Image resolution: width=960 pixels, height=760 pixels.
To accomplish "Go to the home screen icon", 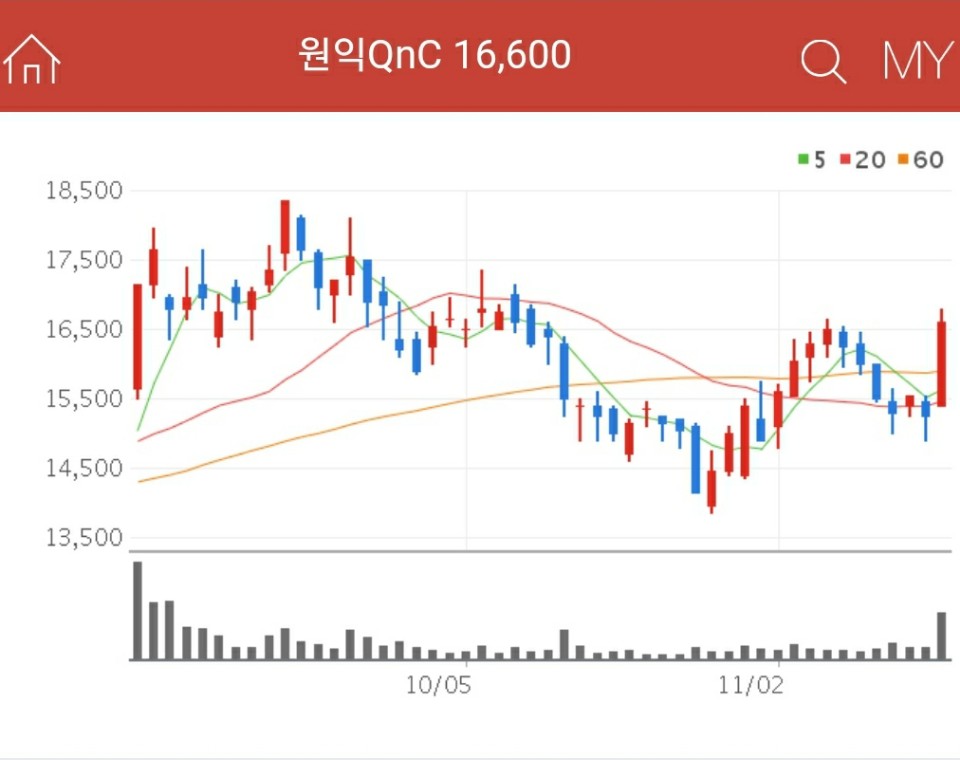I will [x=32, y=59].
